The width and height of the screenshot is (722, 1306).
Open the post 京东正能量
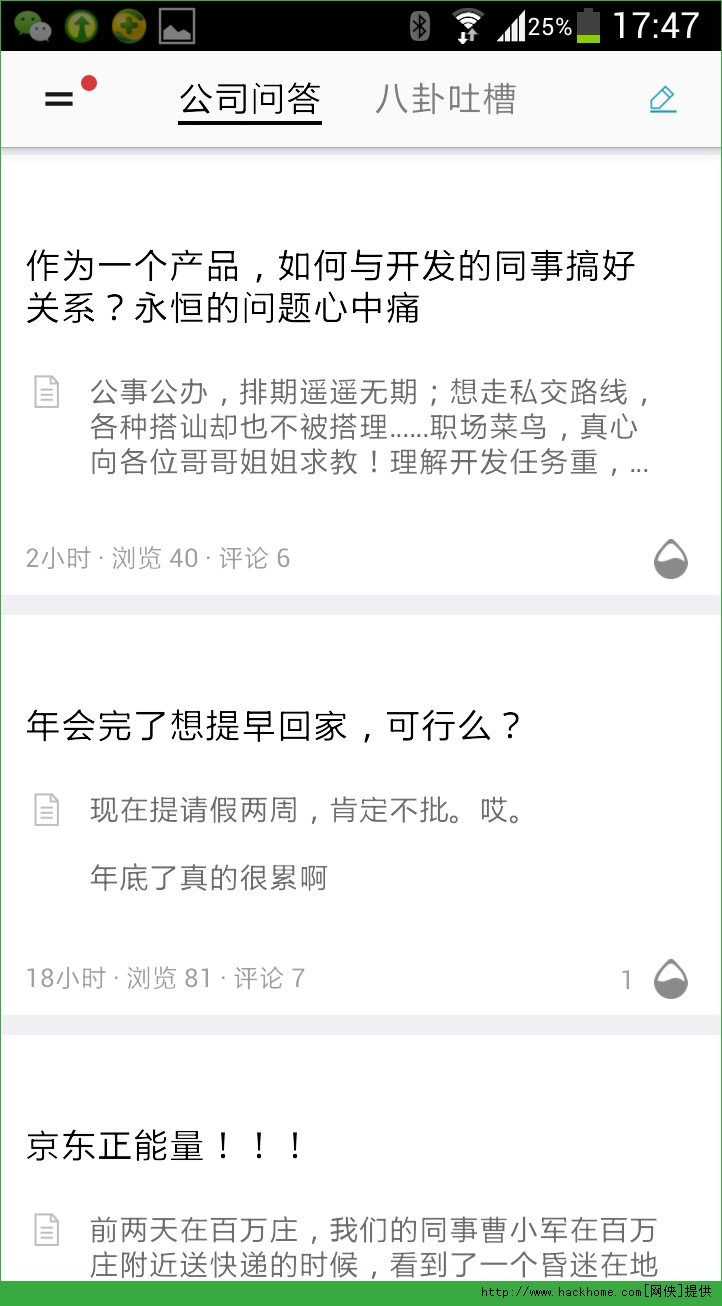point(166,1146)
